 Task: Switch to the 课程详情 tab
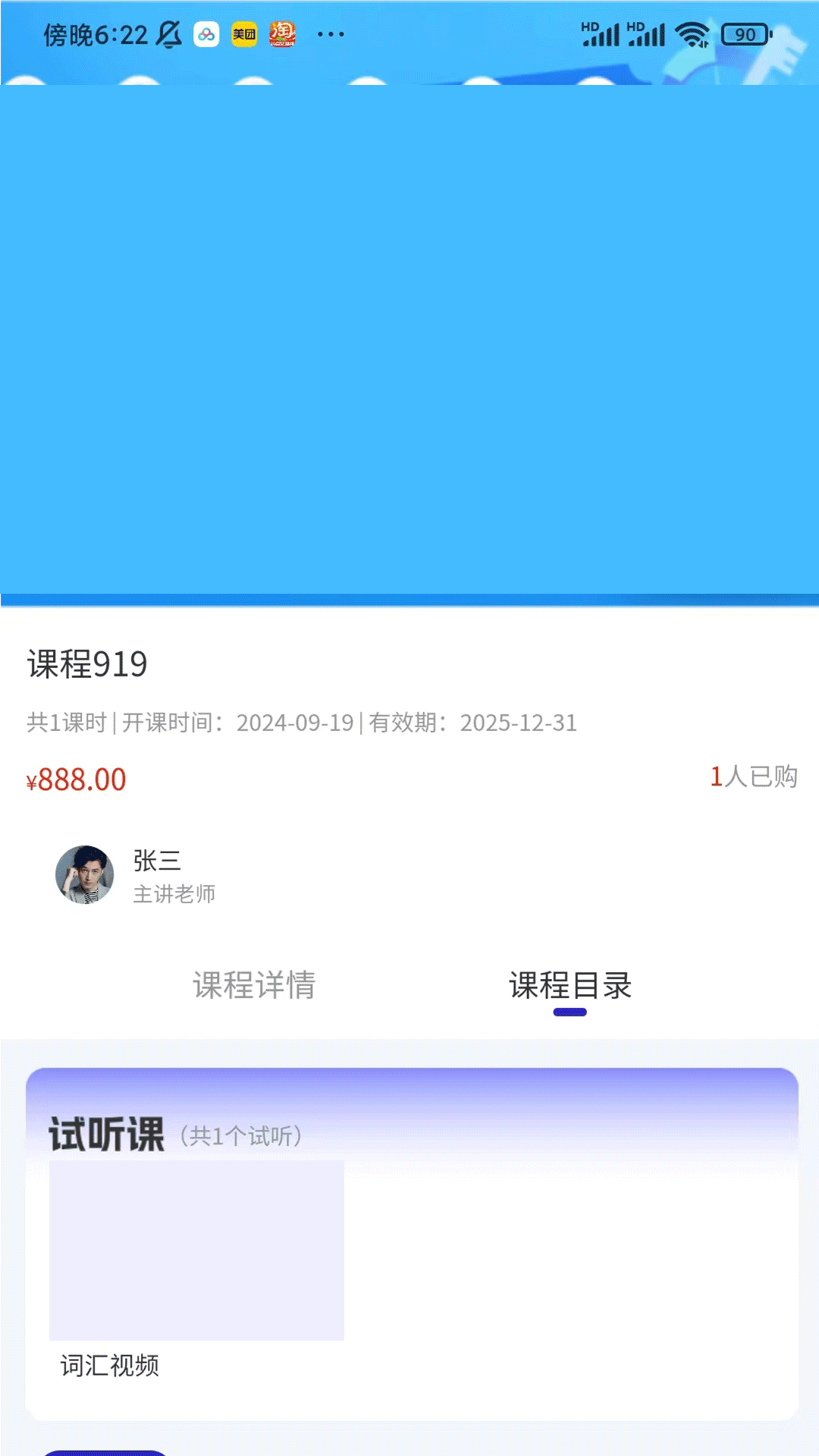coord(255,985)
